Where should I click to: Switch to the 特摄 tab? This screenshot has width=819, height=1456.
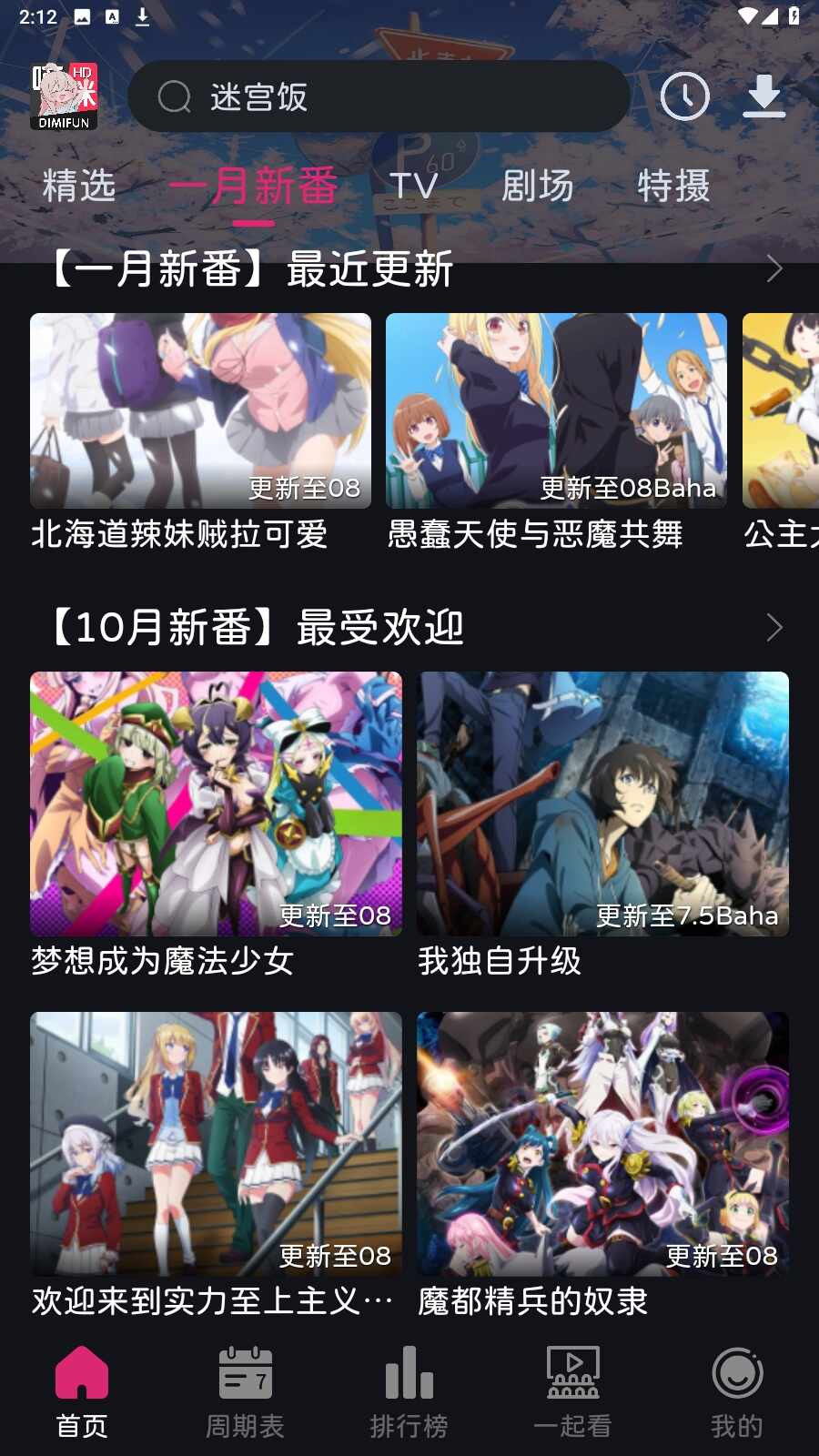673,186
